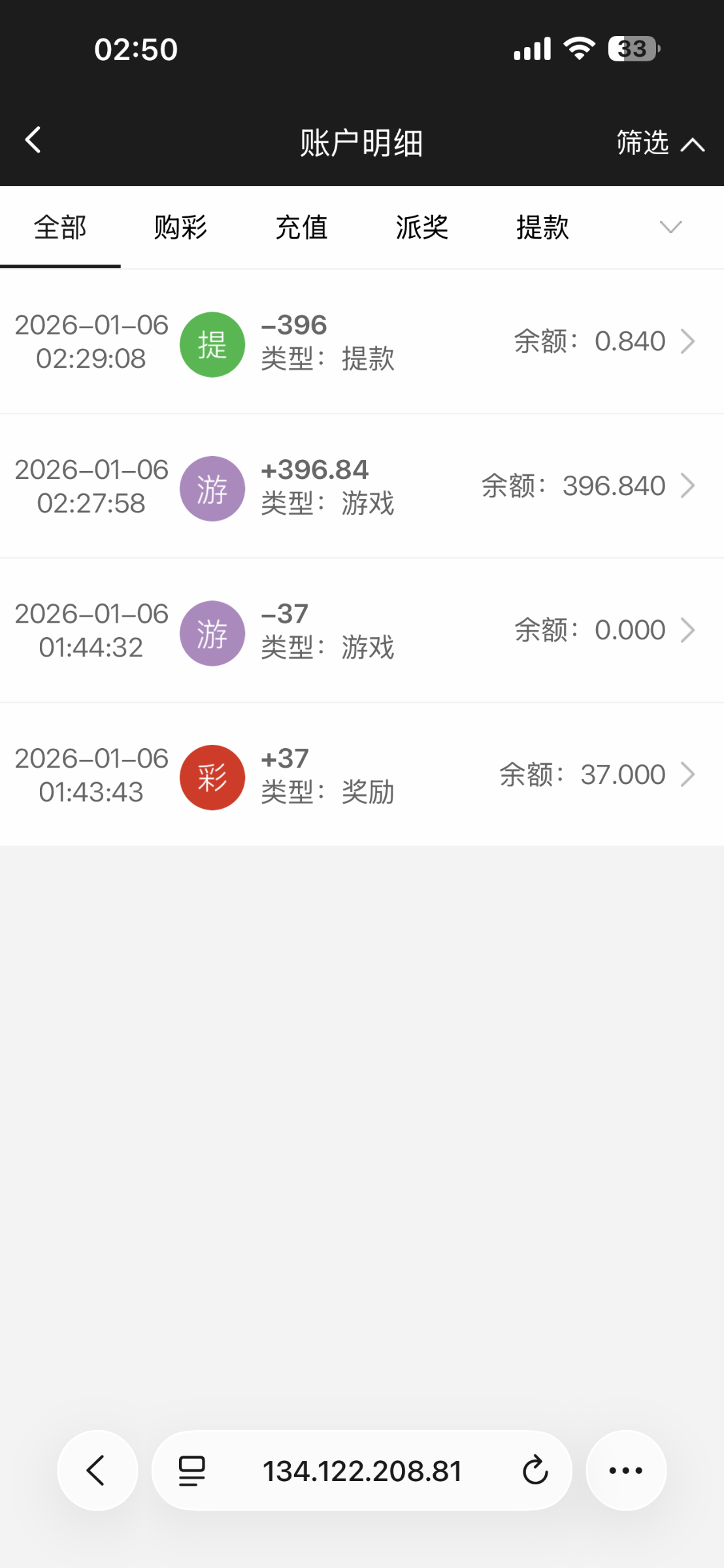Open the +396.84 游戏 transaction
Viewport: 724px width, 1568px height.
click(361, 486)
